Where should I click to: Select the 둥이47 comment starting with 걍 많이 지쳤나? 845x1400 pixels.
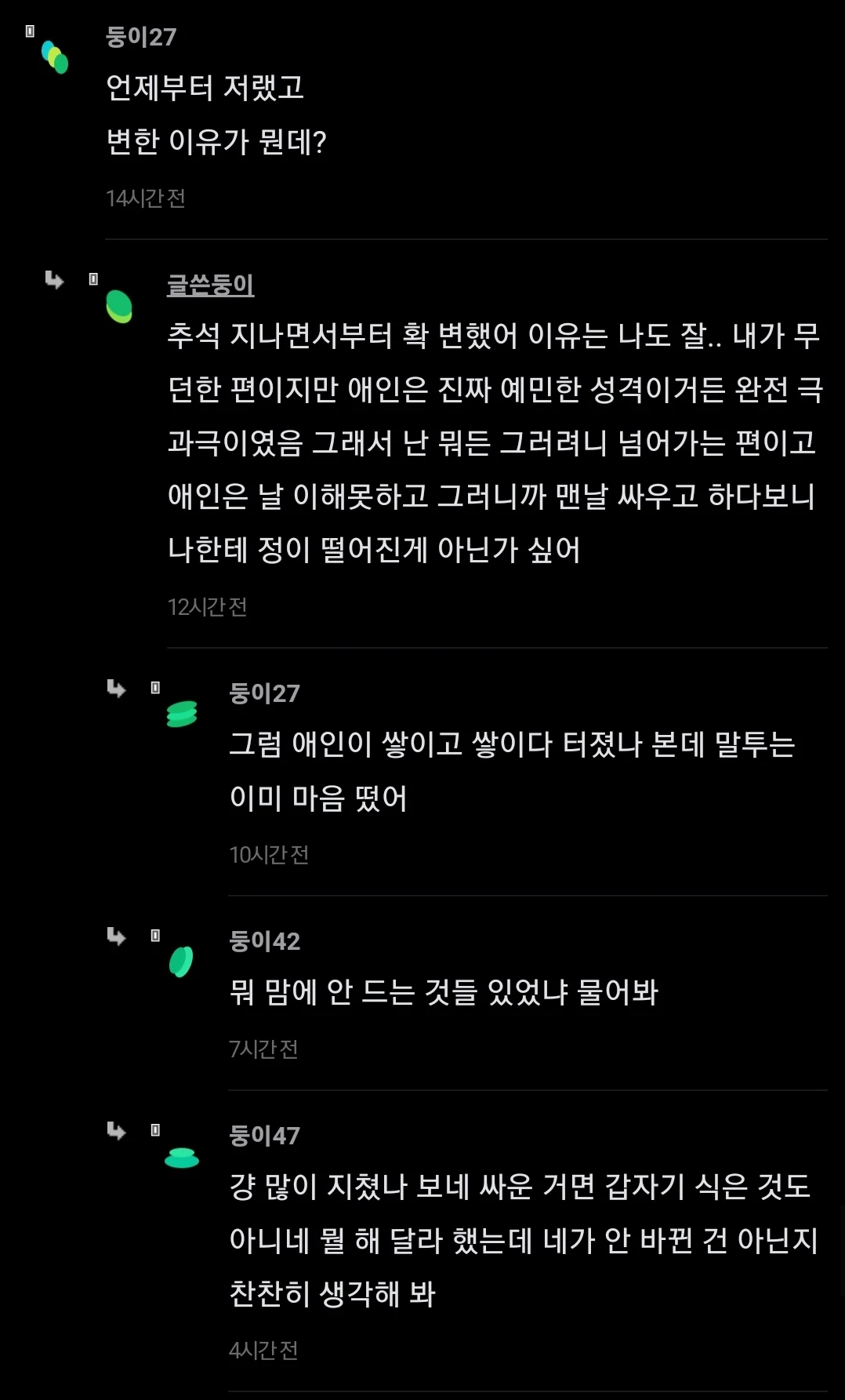(523, 1240)
